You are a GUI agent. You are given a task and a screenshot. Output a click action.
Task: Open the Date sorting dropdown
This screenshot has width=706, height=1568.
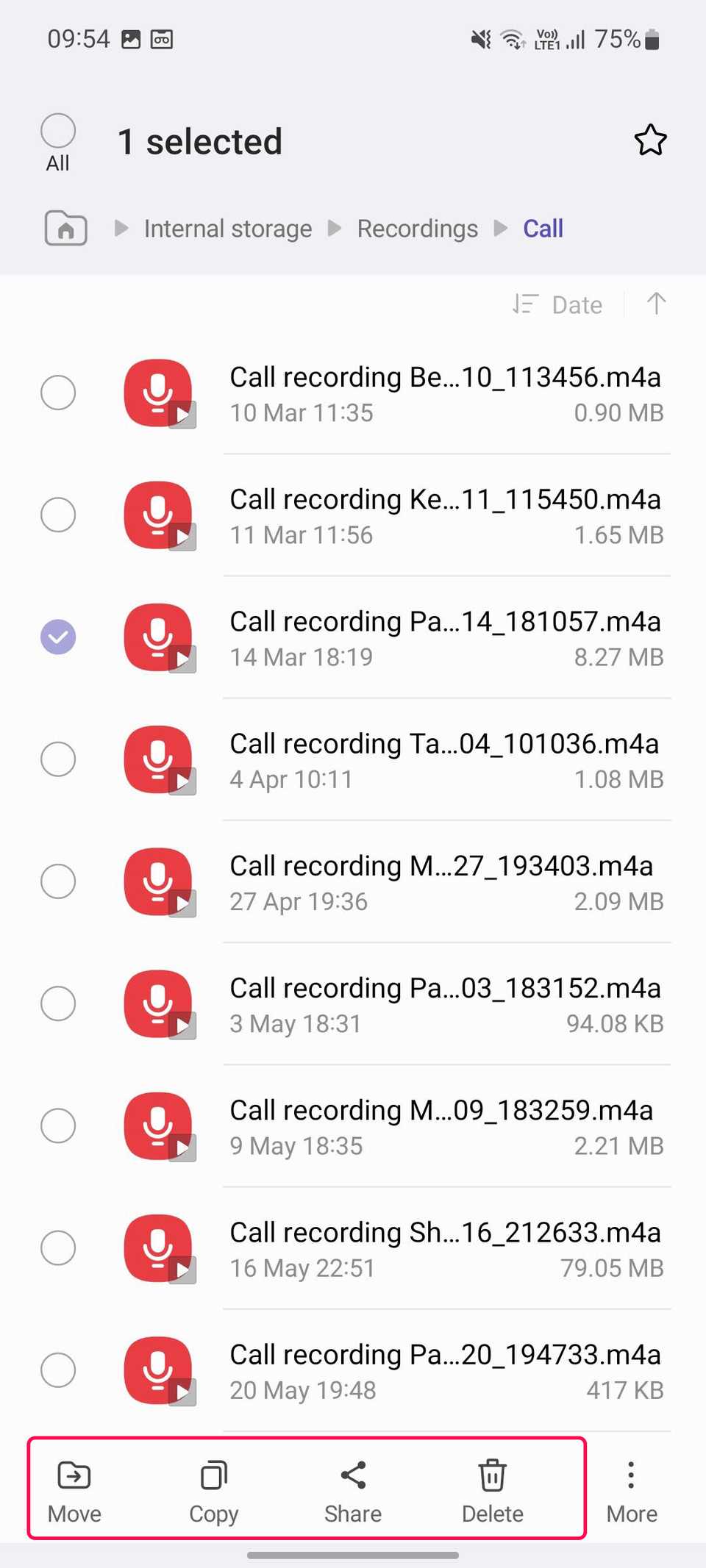[x=559, y=304]
